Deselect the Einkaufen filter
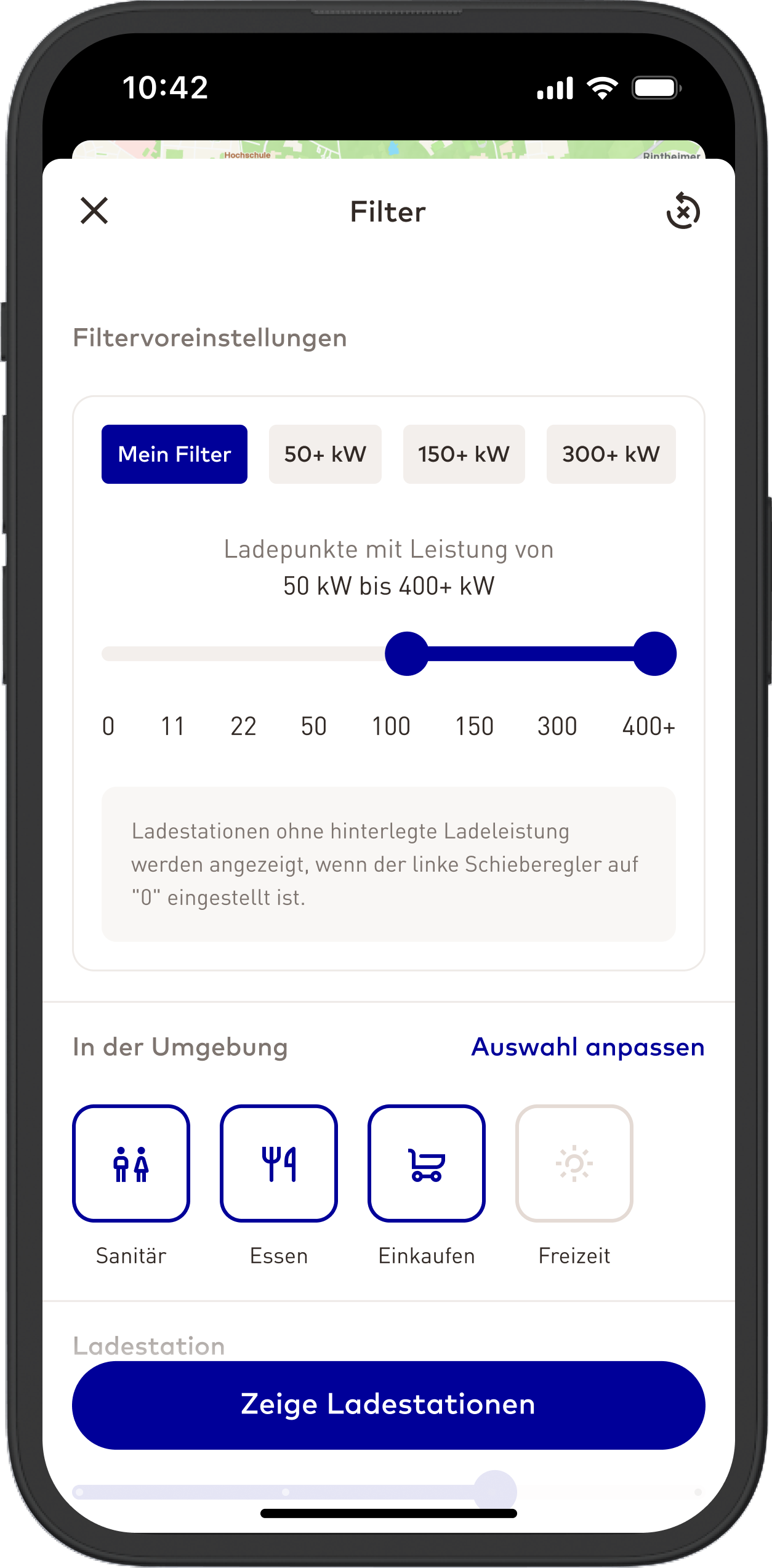Image resolution: width=772 pixels, height=1568 pixels. coord(427,1164)
